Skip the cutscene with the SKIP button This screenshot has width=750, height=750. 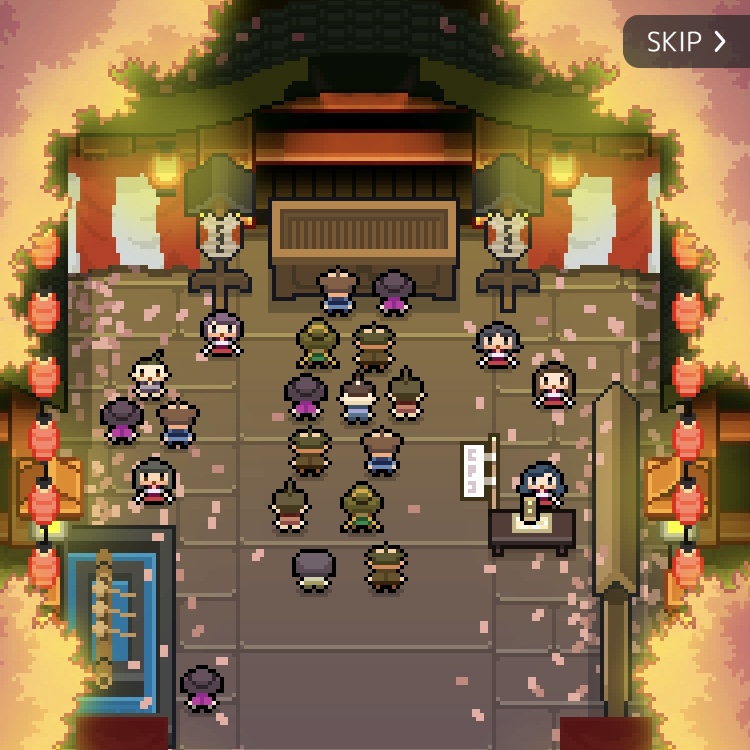(x=686, y=42)
